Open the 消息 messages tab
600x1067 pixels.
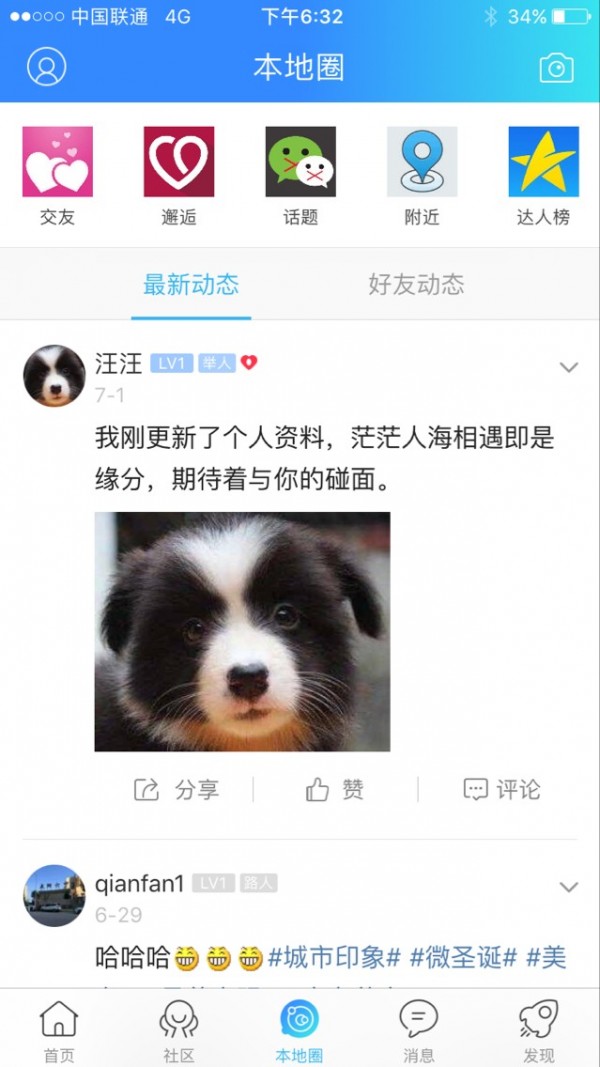(419, 1030)
